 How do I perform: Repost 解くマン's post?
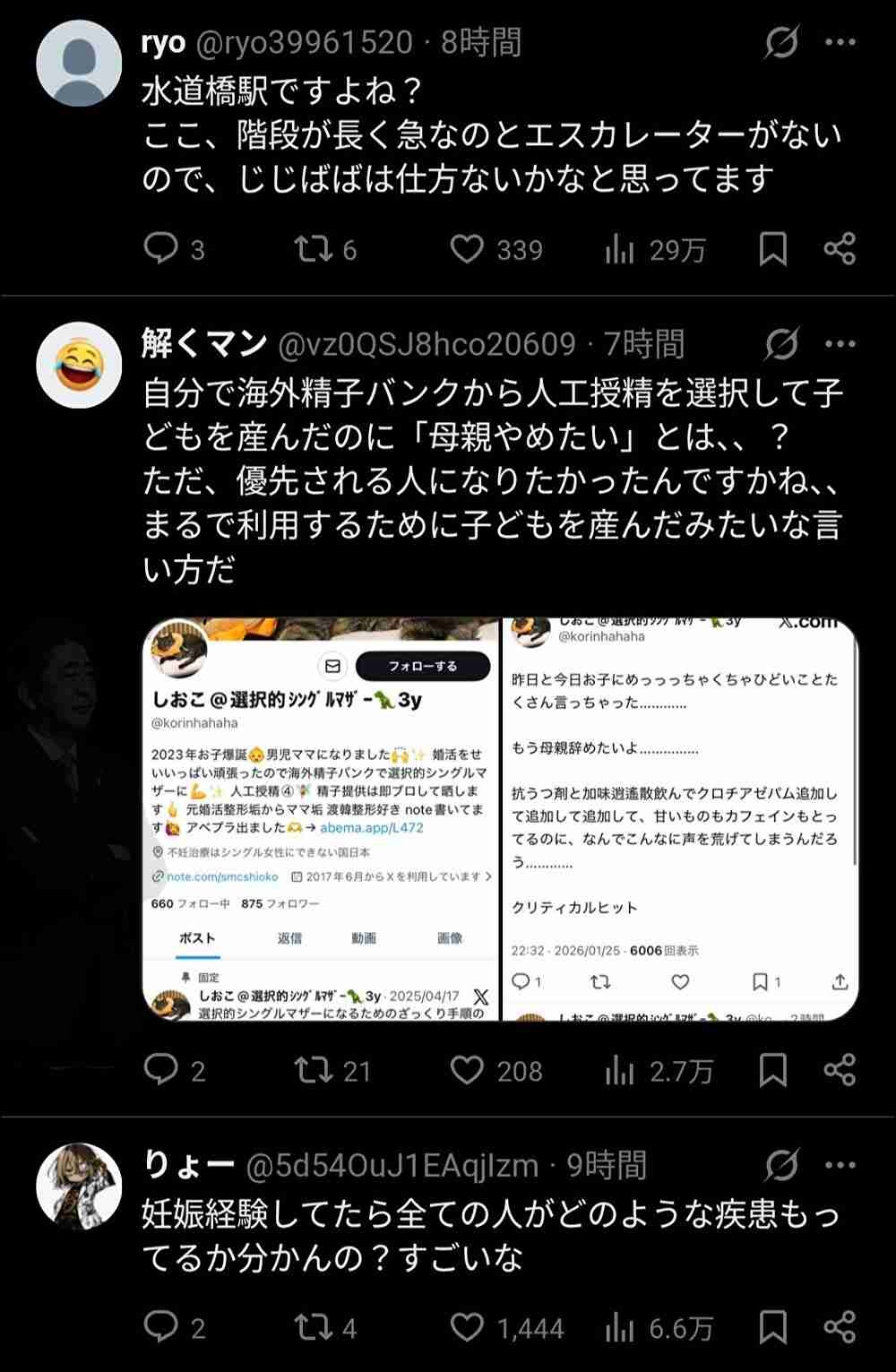click(x=314, y=1070)
